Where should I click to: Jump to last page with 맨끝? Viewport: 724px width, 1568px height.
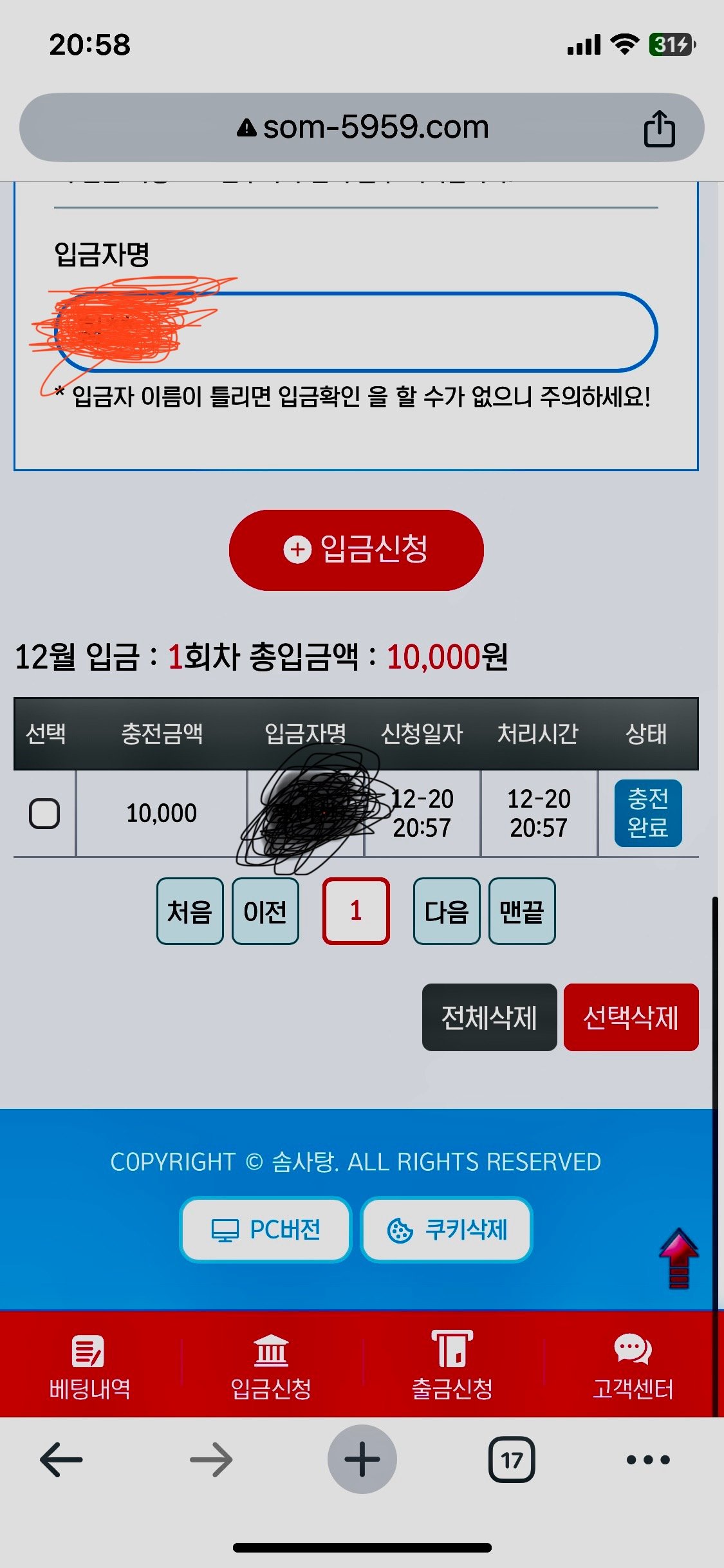[522, 911]
